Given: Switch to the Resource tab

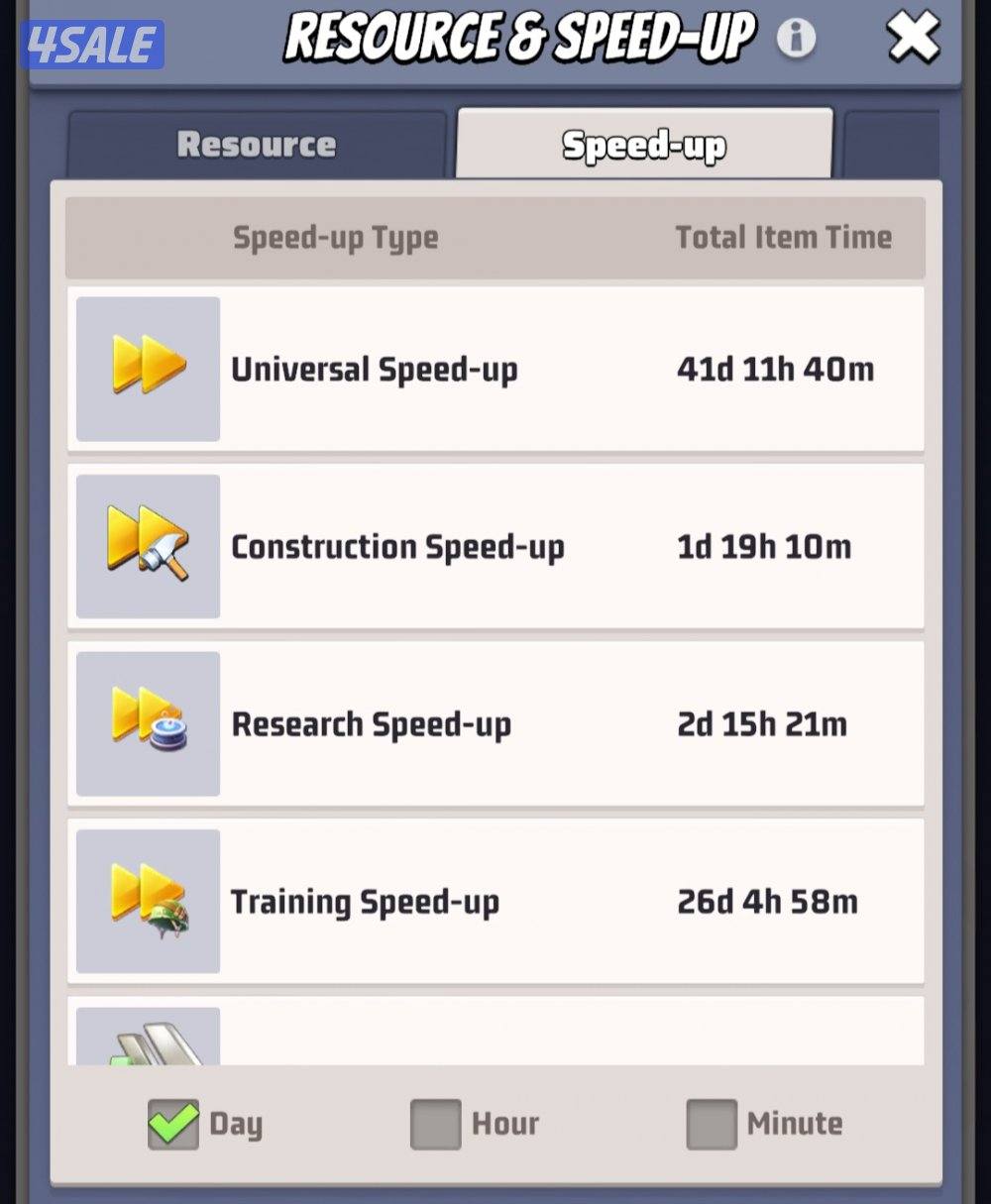Looking at the screenshot, I should (258, 144).
